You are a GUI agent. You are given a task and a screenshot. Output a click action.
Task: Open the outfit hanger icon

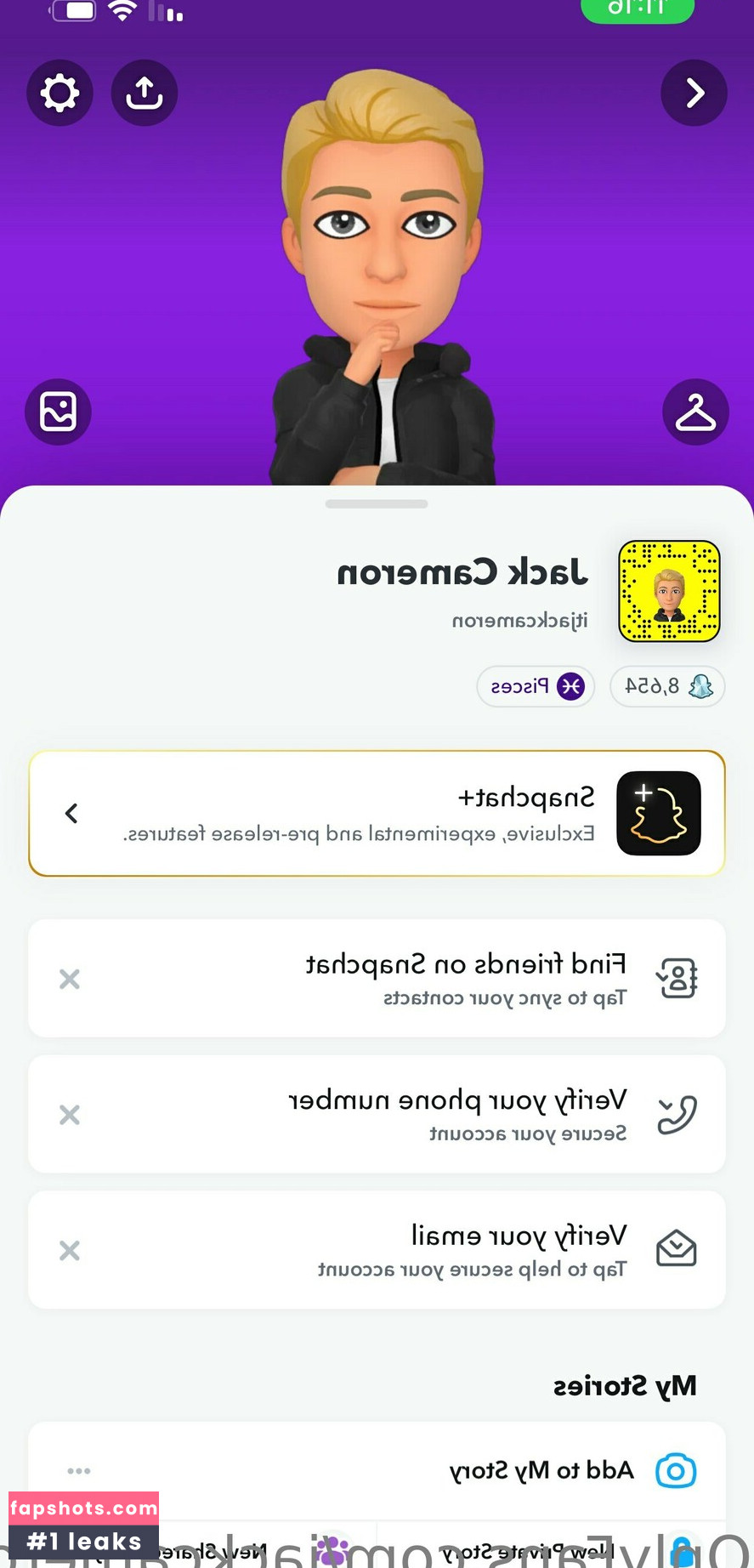694,412
